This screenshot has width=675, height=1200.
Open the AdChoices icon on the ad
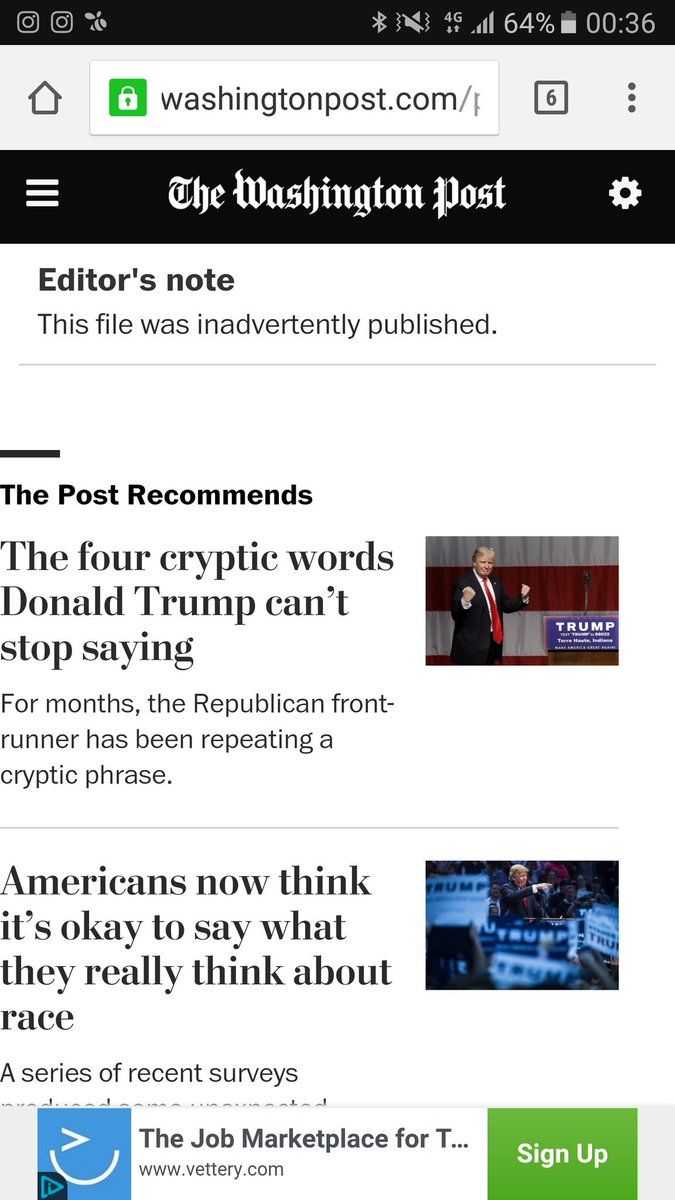[x=50, y=1187]
